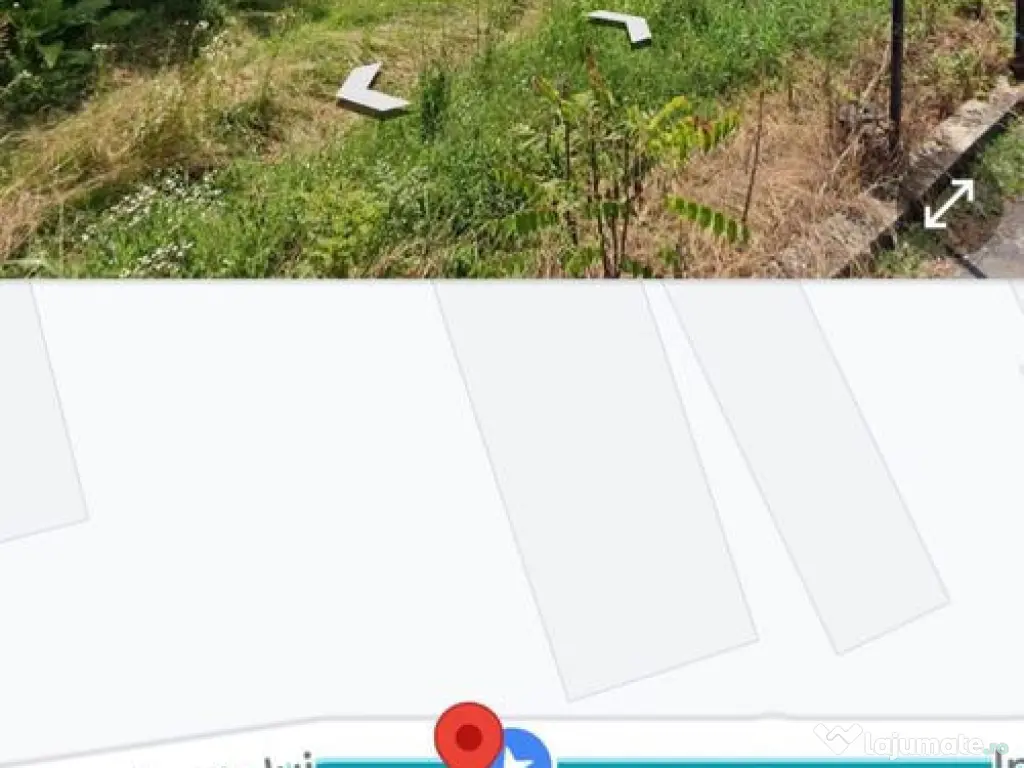Move forward with the upper Street View arrow
The width and height of the screenshot is (1024, 768).
[621, 25]
